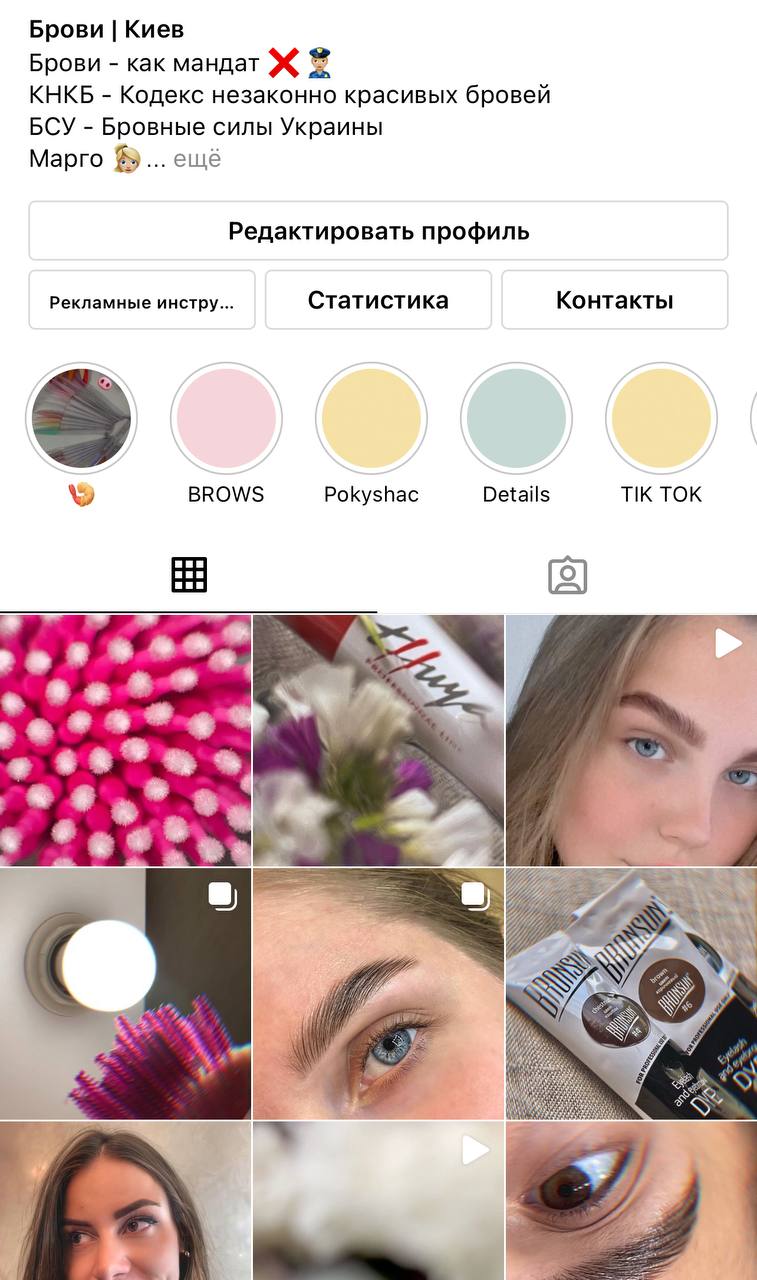
Task: Open the brown eye close-up post
Action: [631, 1200]
